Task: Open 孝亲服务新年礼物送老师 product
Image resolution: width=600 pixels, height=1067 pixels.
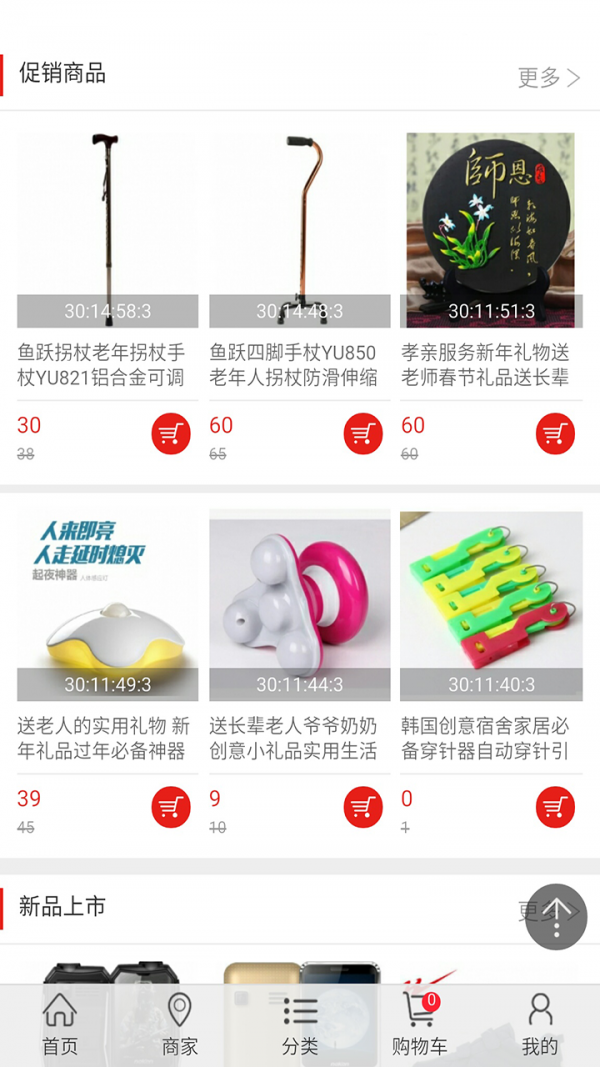Action: [x=490, y=230]
